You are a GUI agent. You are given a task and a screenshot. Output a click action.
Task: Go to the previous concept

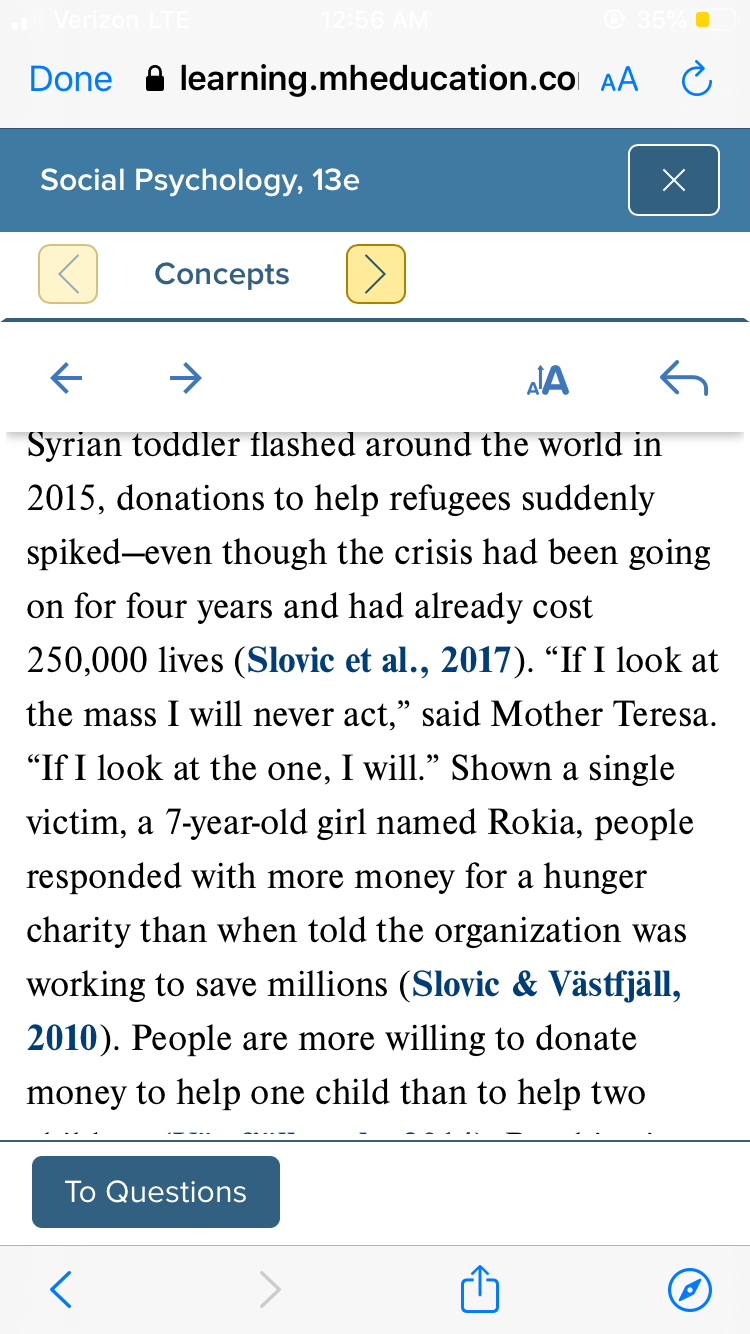pyautogui.click(x=68, y=273)
